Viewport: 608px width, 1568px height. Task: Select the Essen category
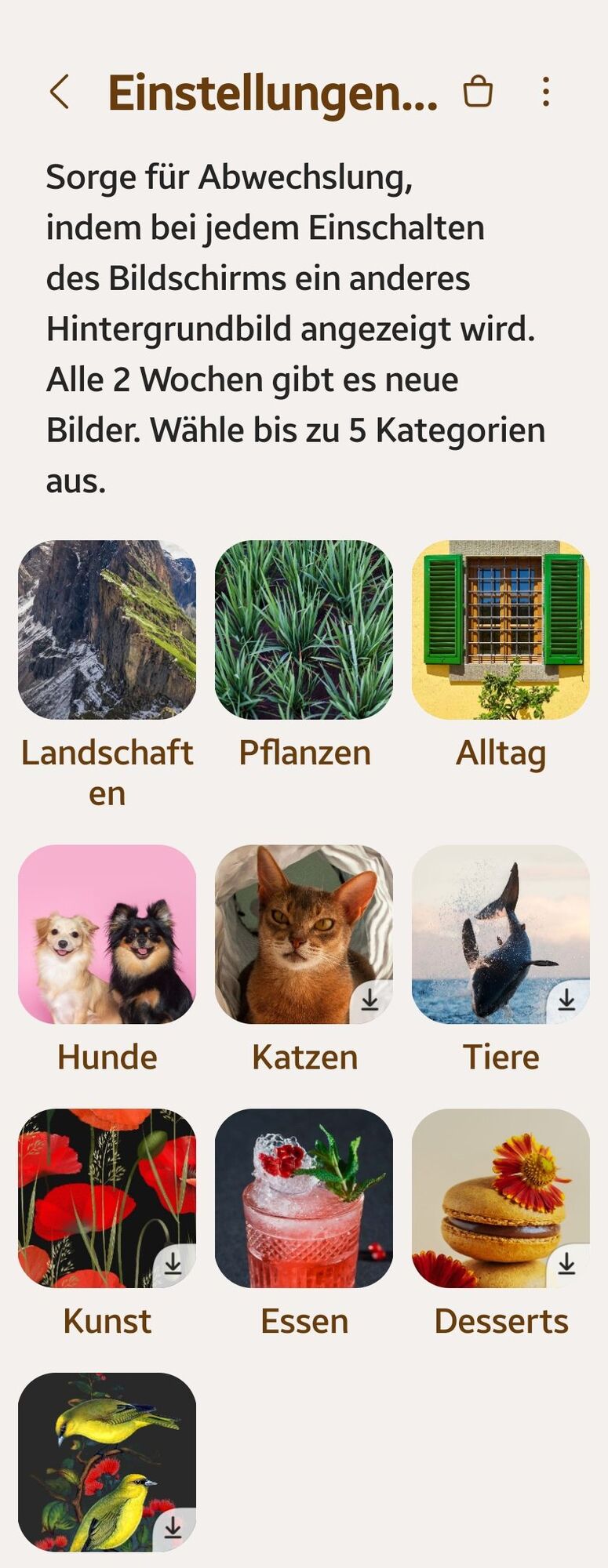click(304, 1198)
